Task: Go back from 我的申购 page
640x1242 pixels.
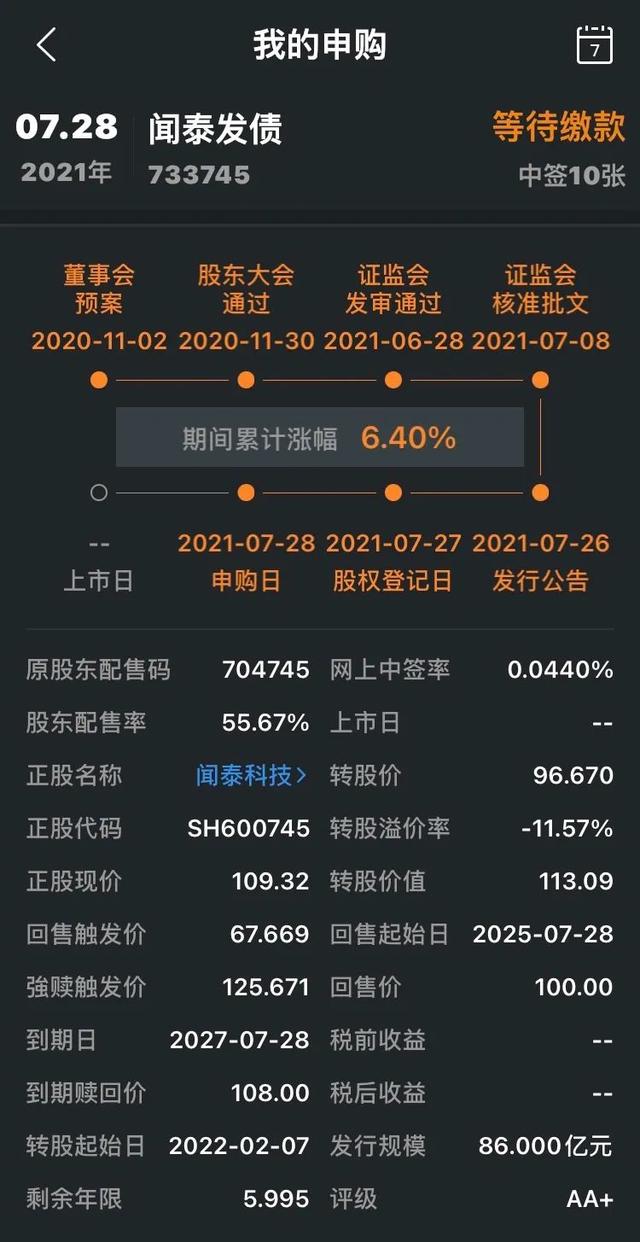Action: (46, 45)
